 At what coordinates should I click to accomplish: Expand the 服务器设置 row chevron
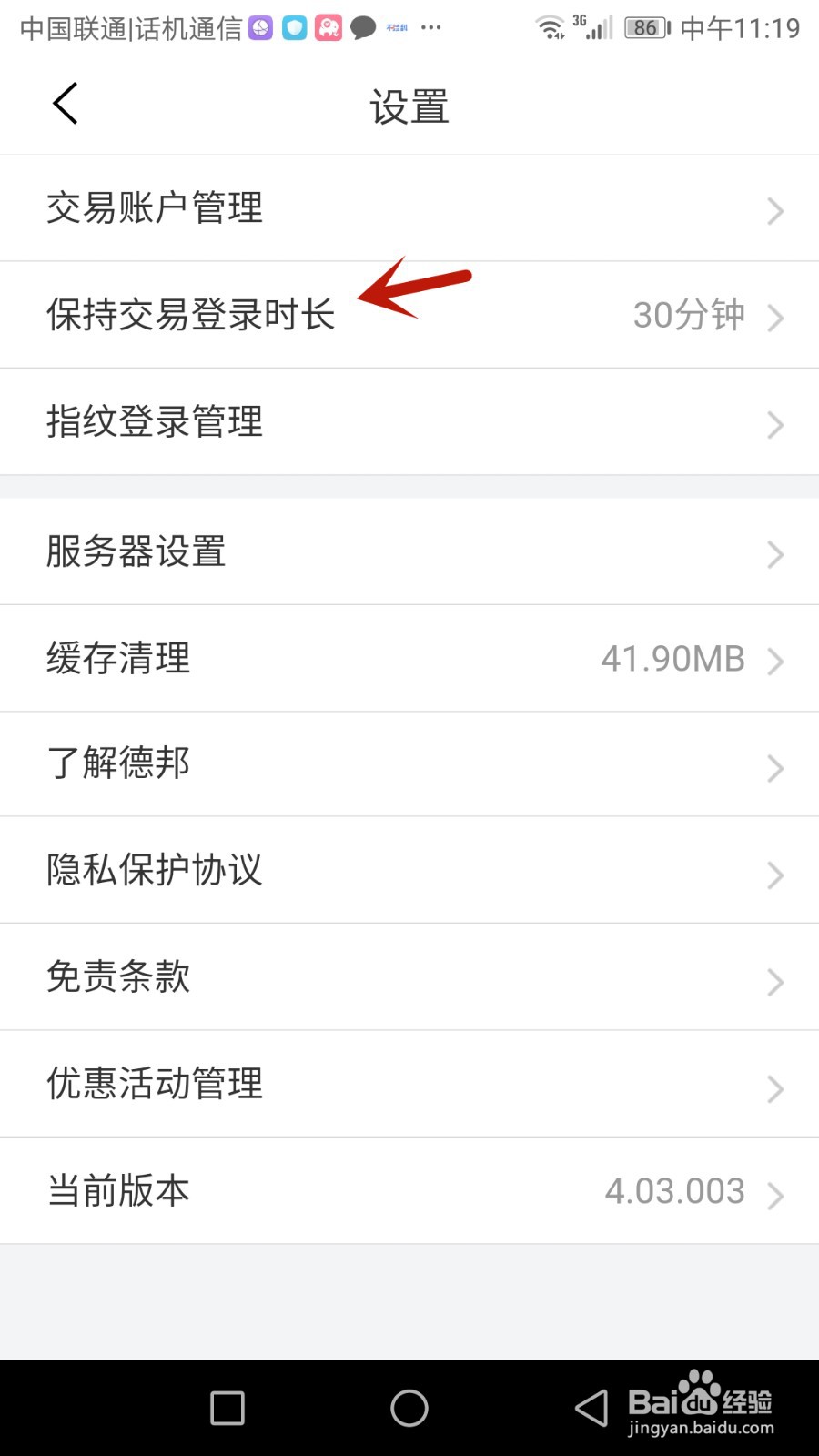[774, 554]
